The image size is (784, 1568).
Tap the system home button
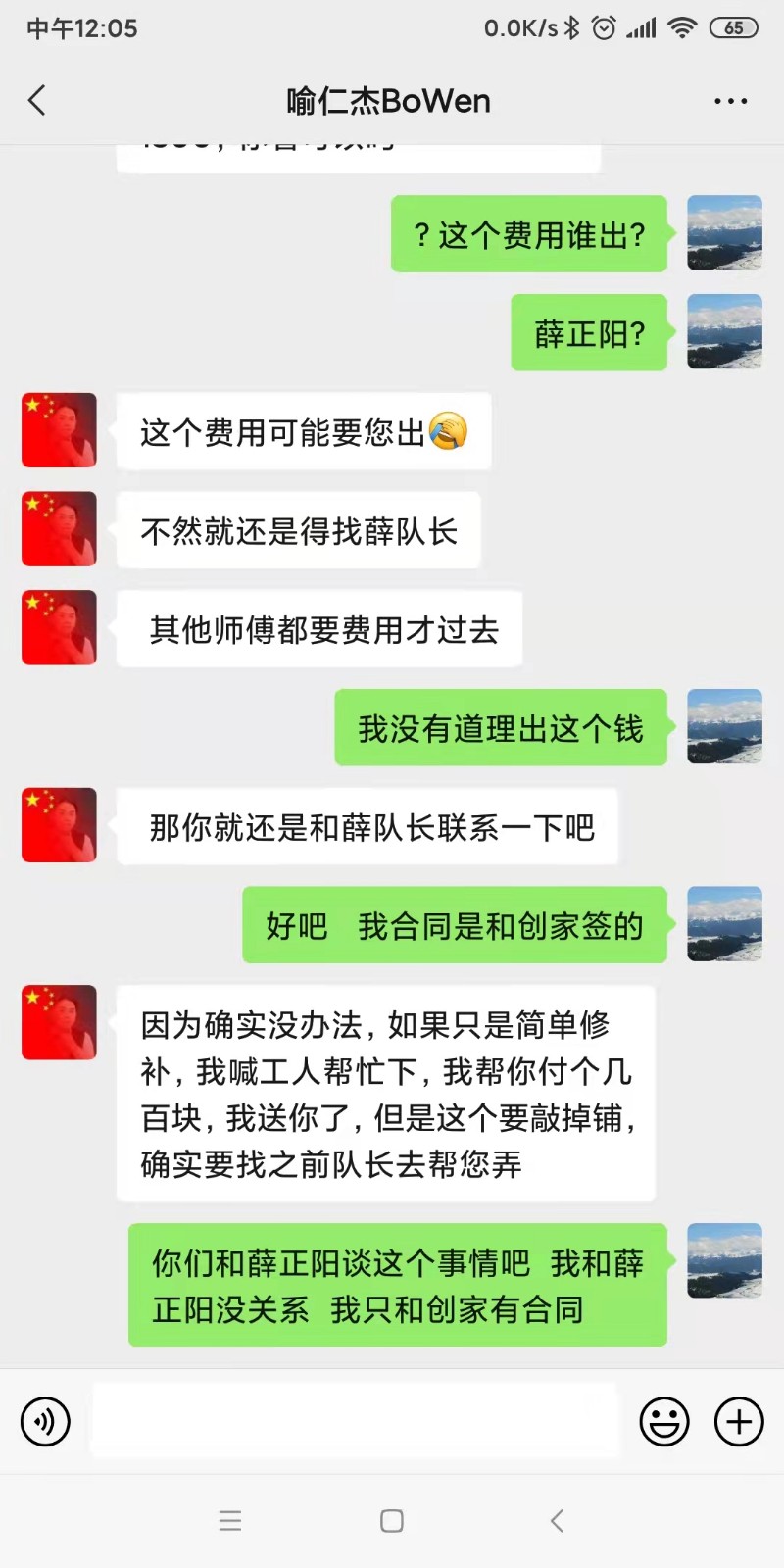392,1520
